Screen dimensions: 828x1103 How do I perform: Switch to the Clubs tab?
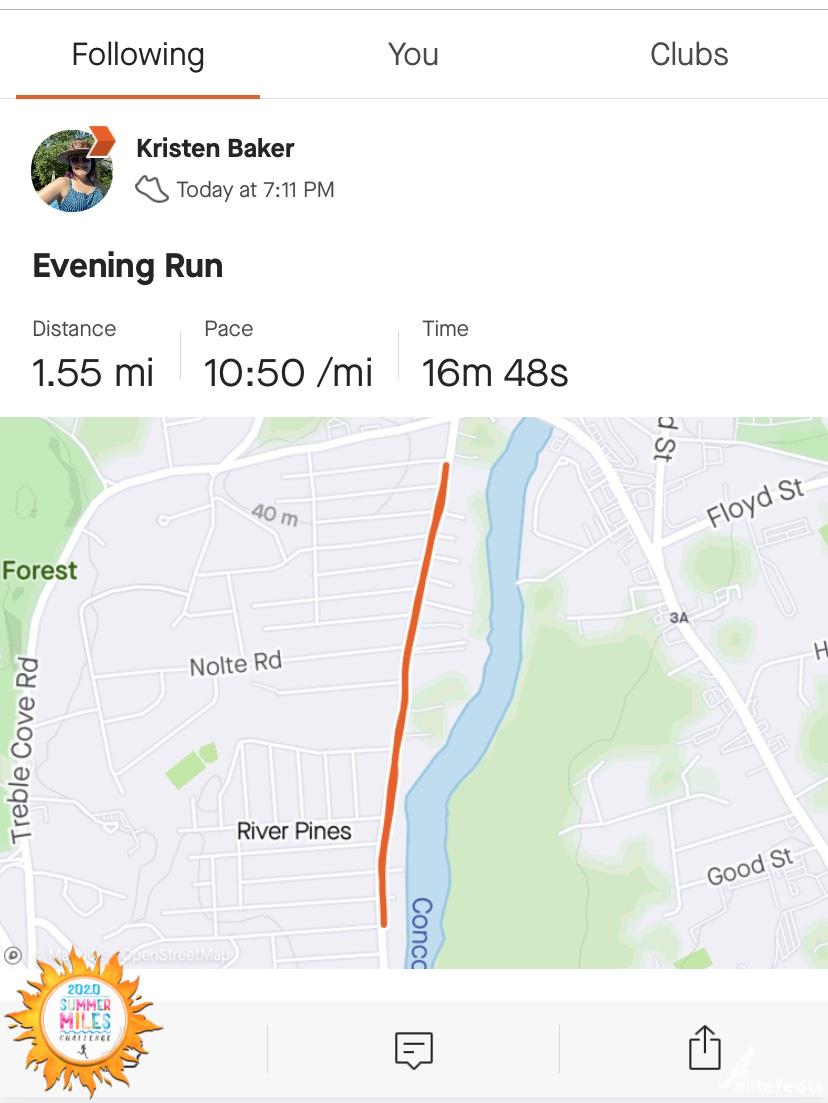(x=689, y=54)
